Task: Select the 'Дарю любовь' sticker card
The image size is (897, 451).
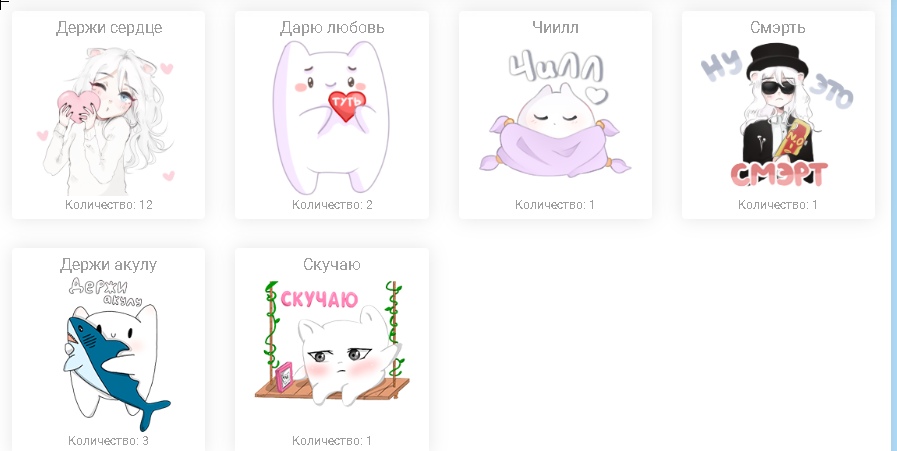Action: click(x=331, y=115)
